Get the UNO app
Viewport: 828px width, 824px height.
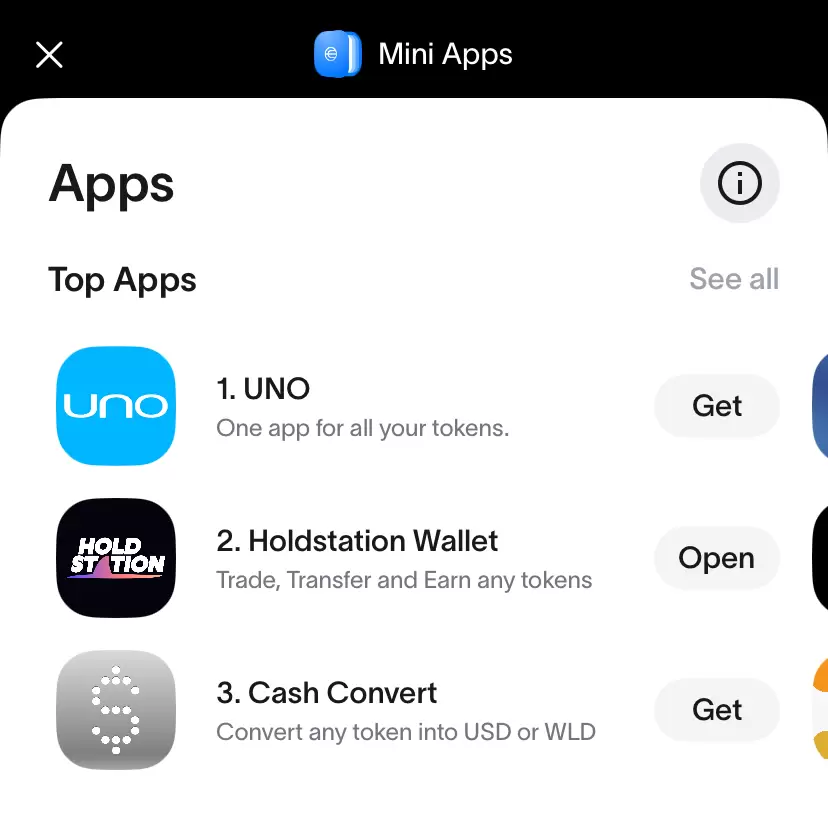pos(716,406)
